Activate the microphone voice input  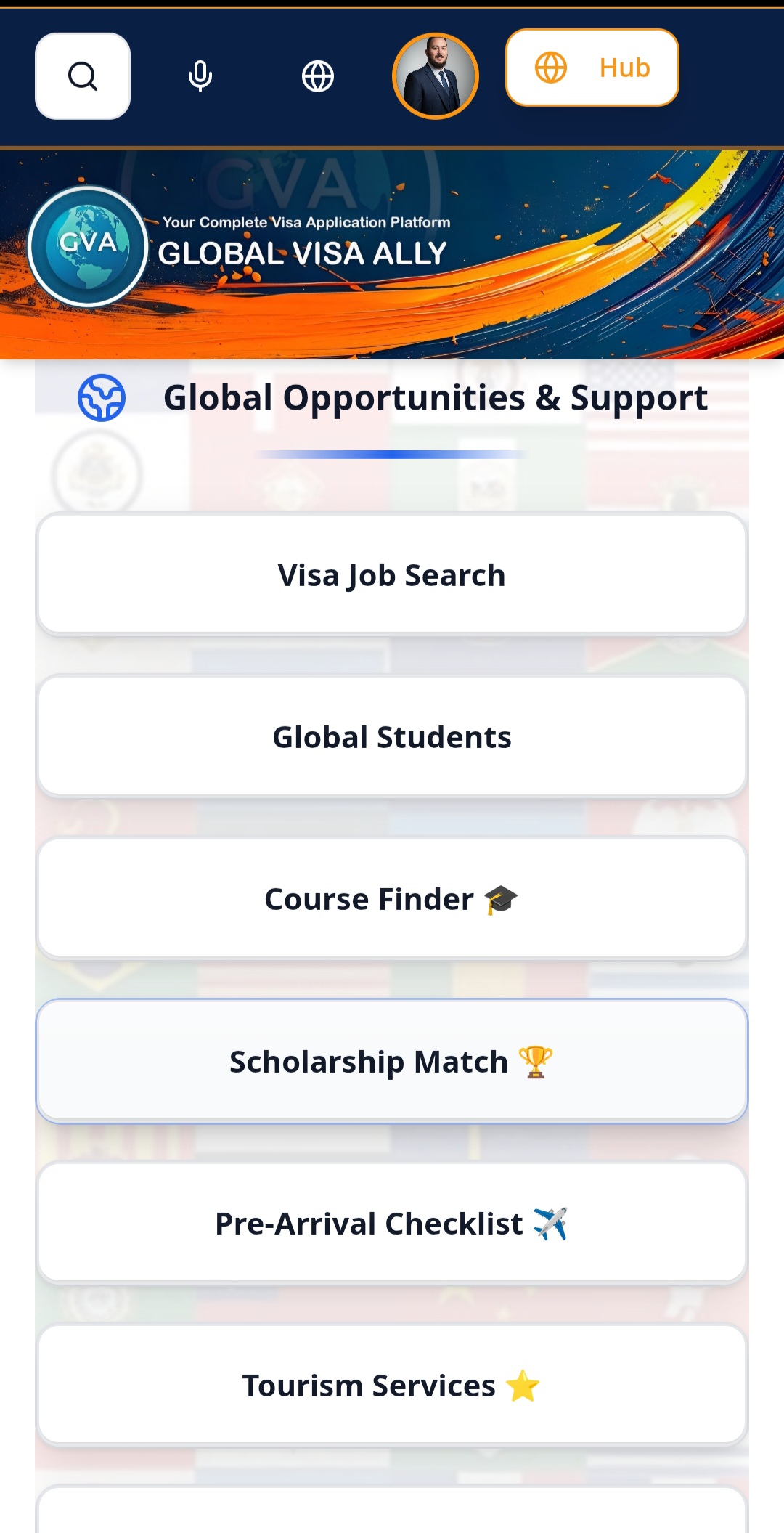[200, 76]
